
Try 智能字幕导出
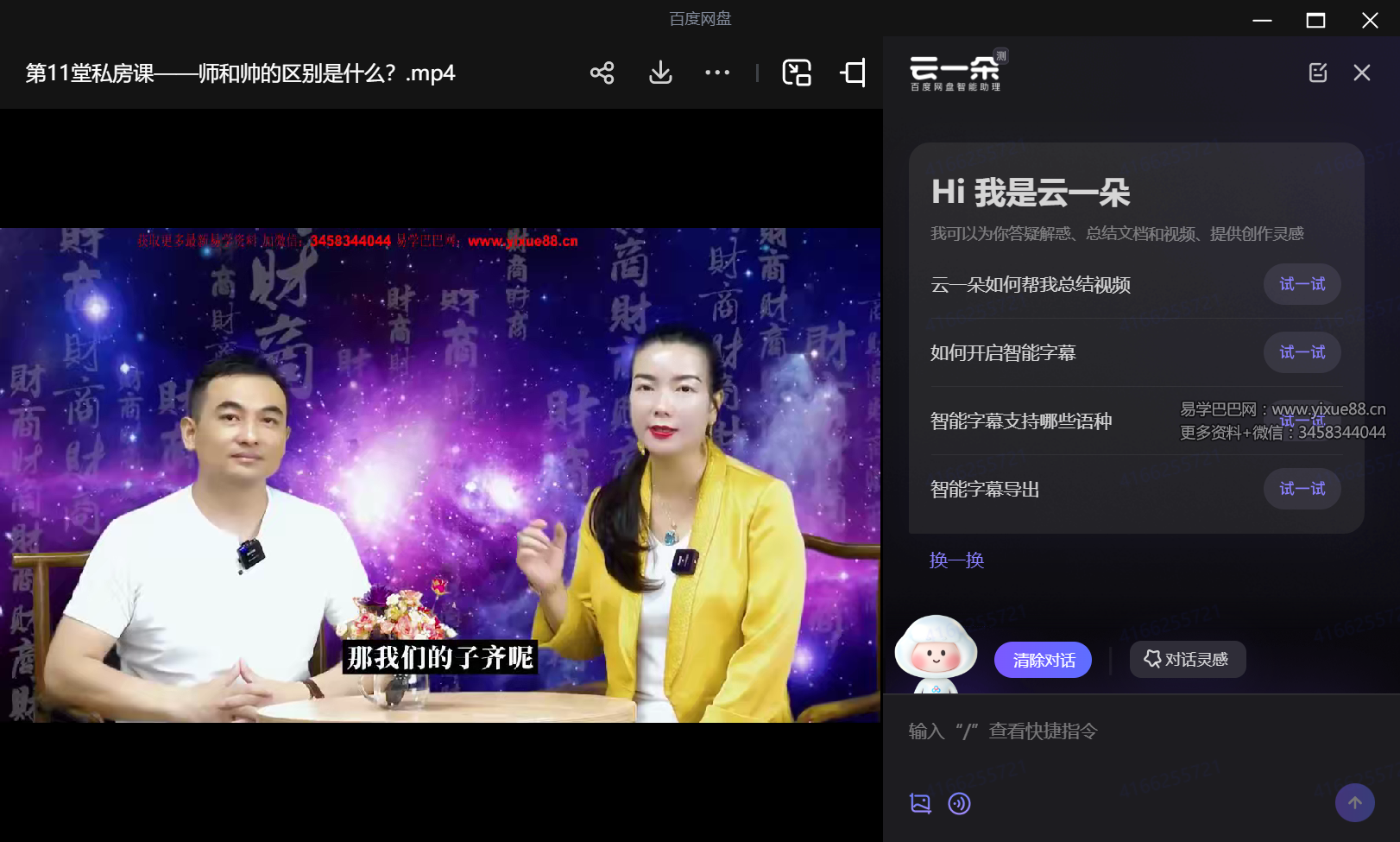(x=1302, y=489)
